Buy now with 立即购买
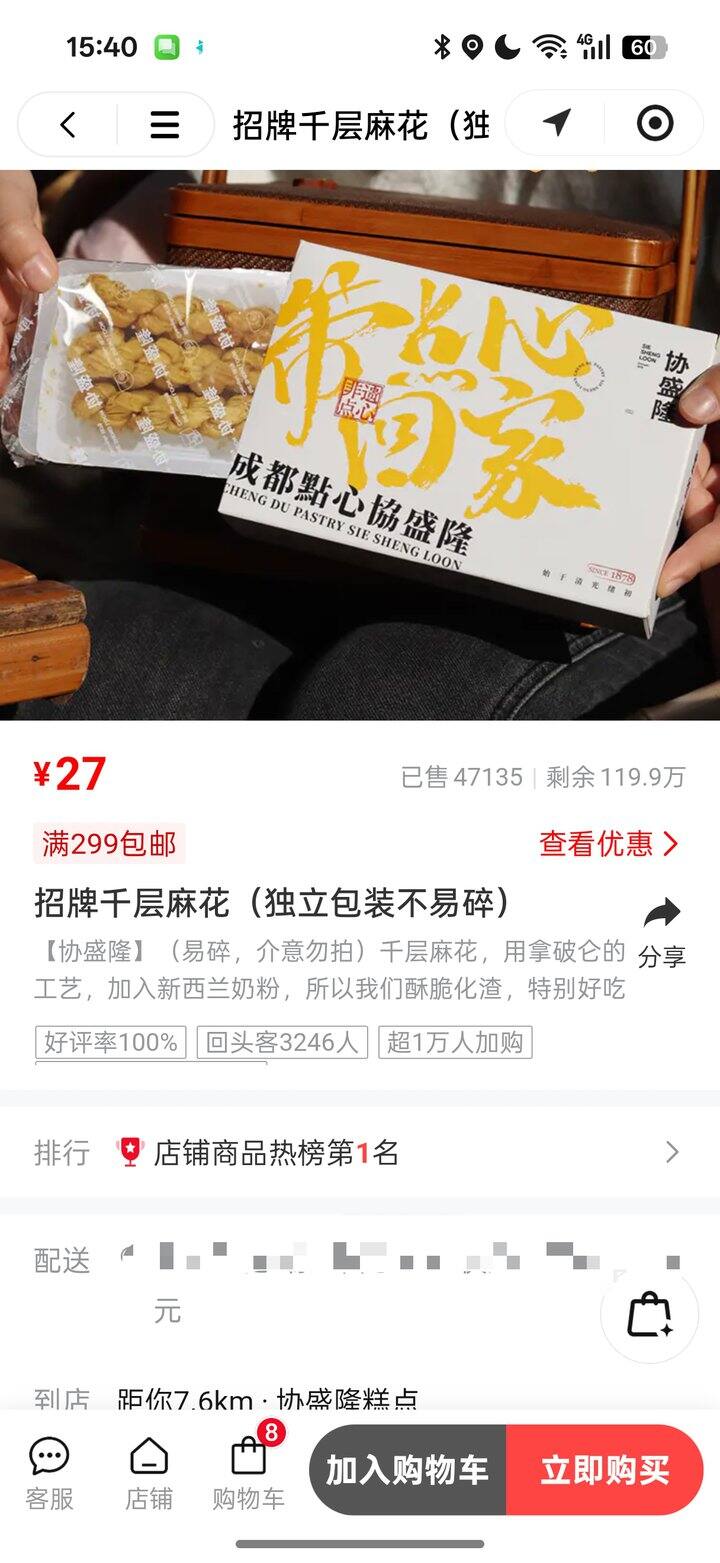This screenshot has height=1563, width=720. click(604, 1470)
